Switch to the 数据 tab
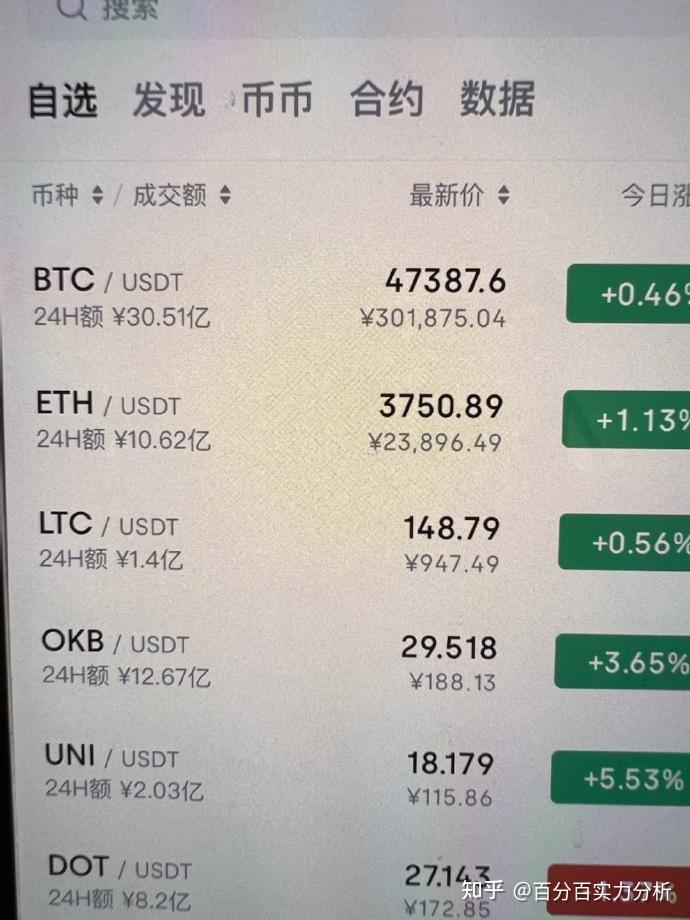The image size is (690, 920). [497, 99]
